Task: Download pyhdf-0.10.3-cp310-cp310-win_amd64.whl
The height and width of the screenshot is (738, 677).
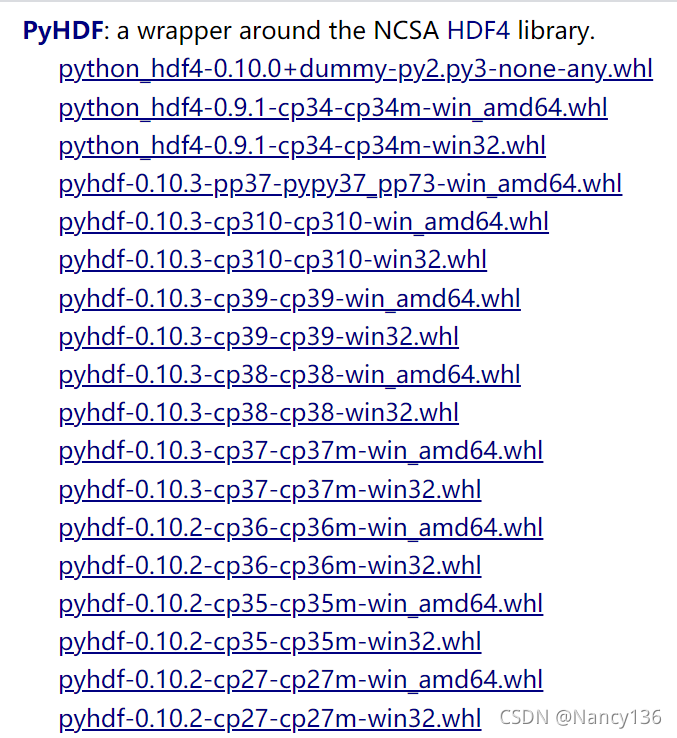Action: click(x=303, y=222)
